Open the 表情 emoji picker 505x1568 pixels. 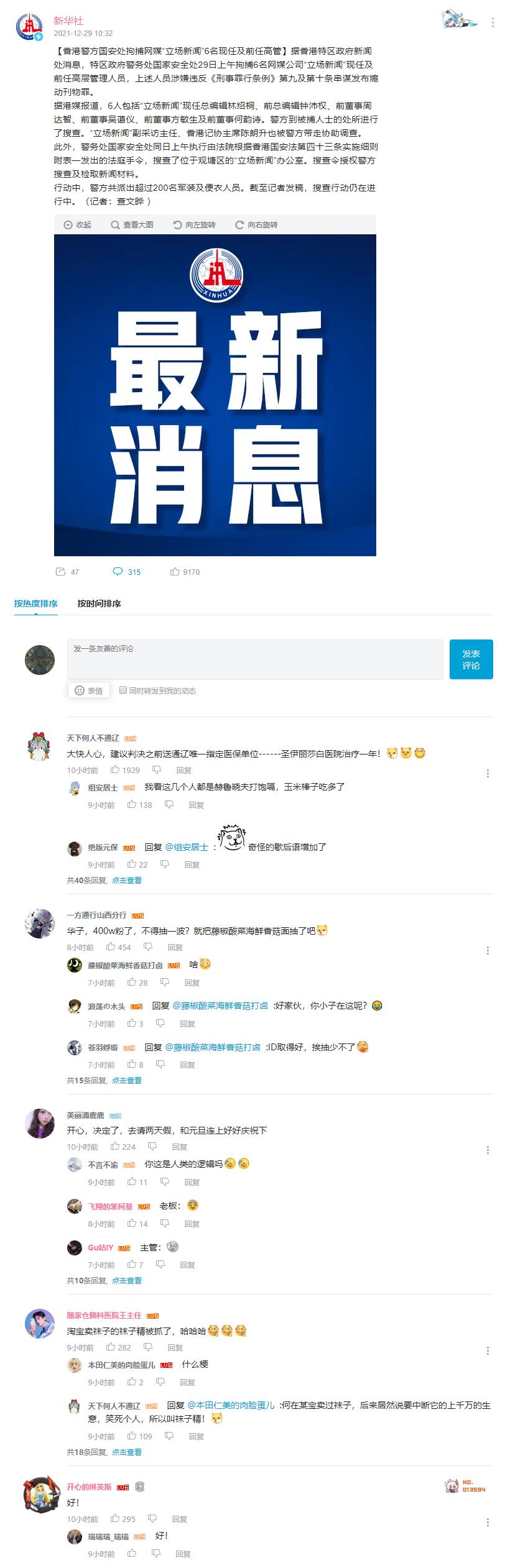coord(89,690)
